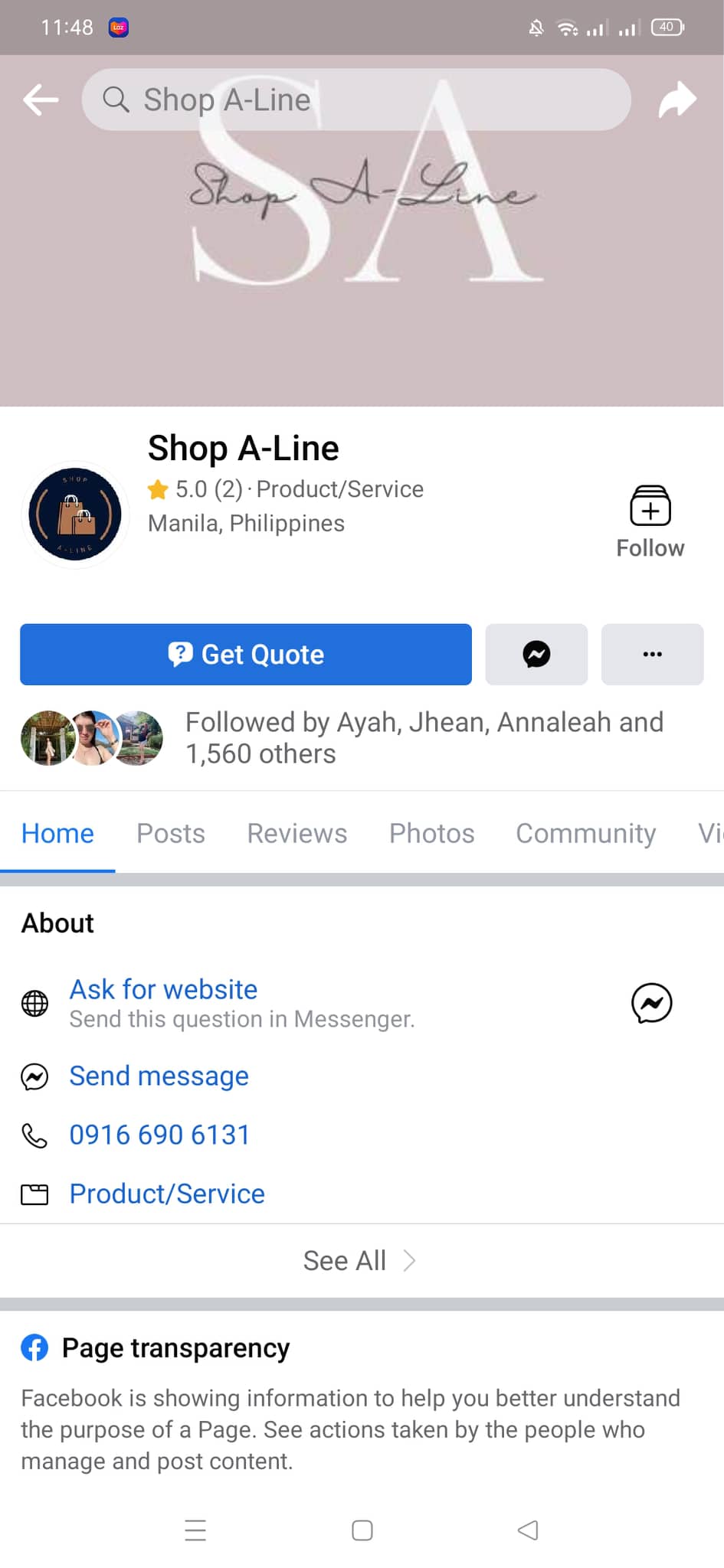Switch to the Photos tab
The width and height of the screenshot is (724, 1568).
click(431, 833)
